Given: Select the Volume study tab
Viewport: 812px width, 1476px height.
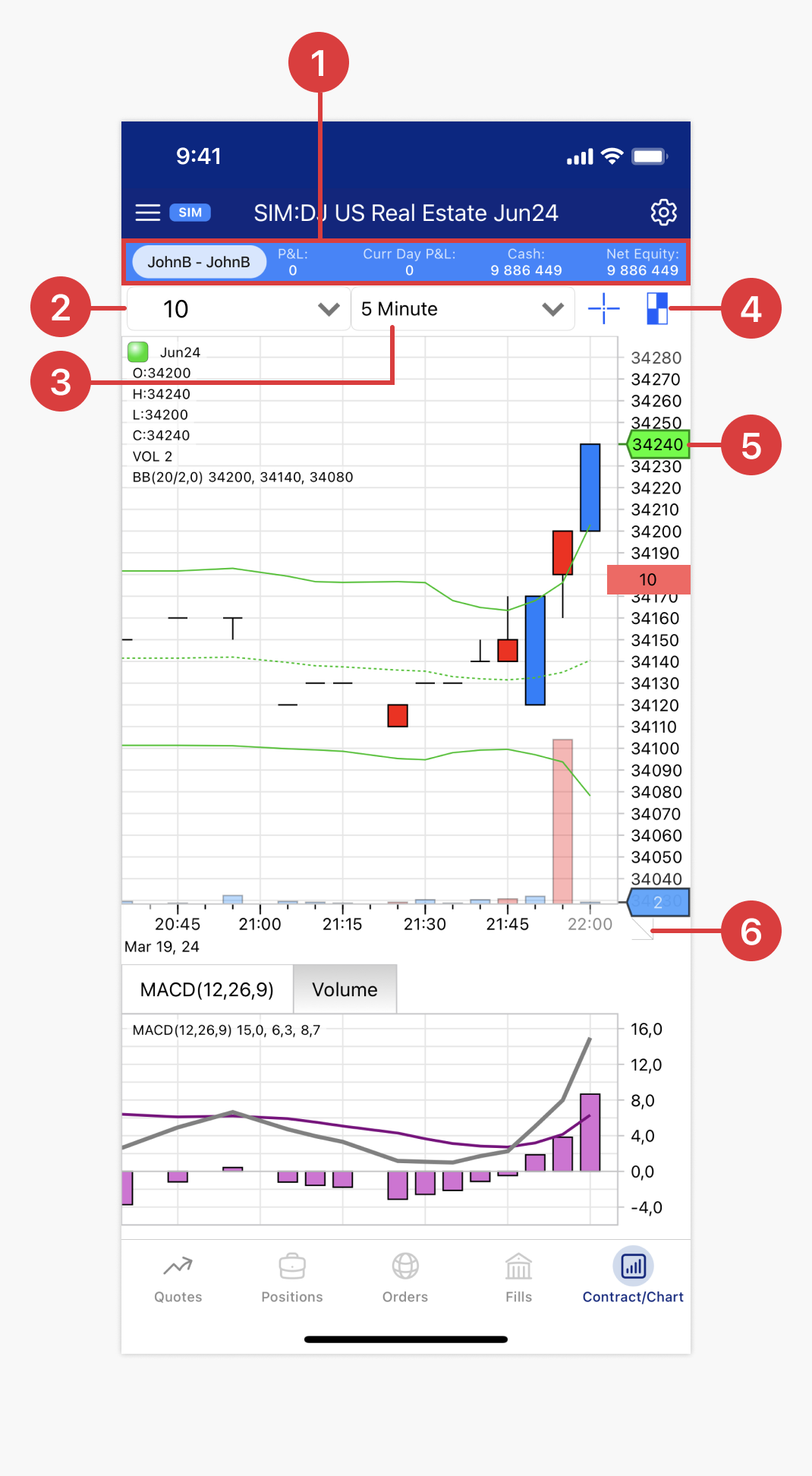Looking at the screenshot, I should tap(345, 988).
